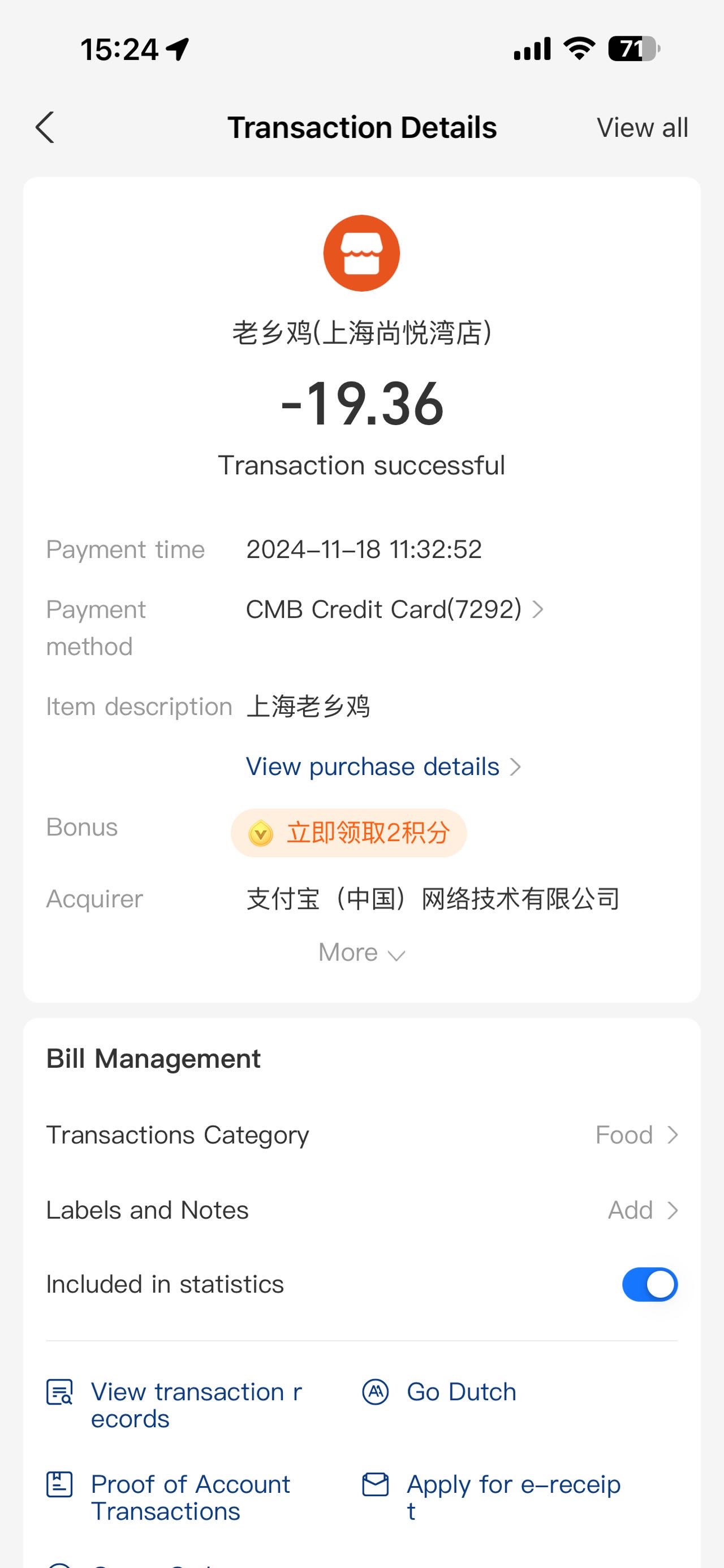Screen dimensions: 724x1568
Task: Open the 老乡鸡 merchant store icon
Action: (x=361, y=253)
